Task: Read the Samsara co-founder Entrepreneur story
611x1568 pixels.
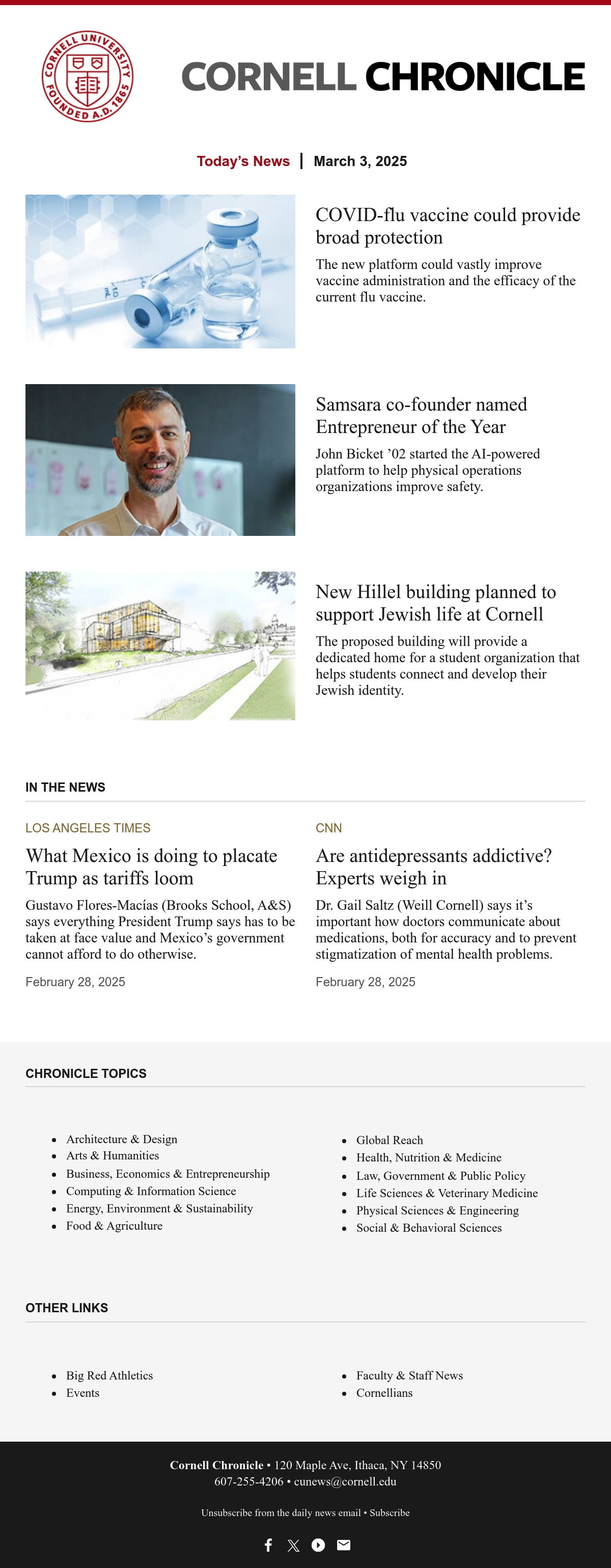Action: click(x=421, y=415)
